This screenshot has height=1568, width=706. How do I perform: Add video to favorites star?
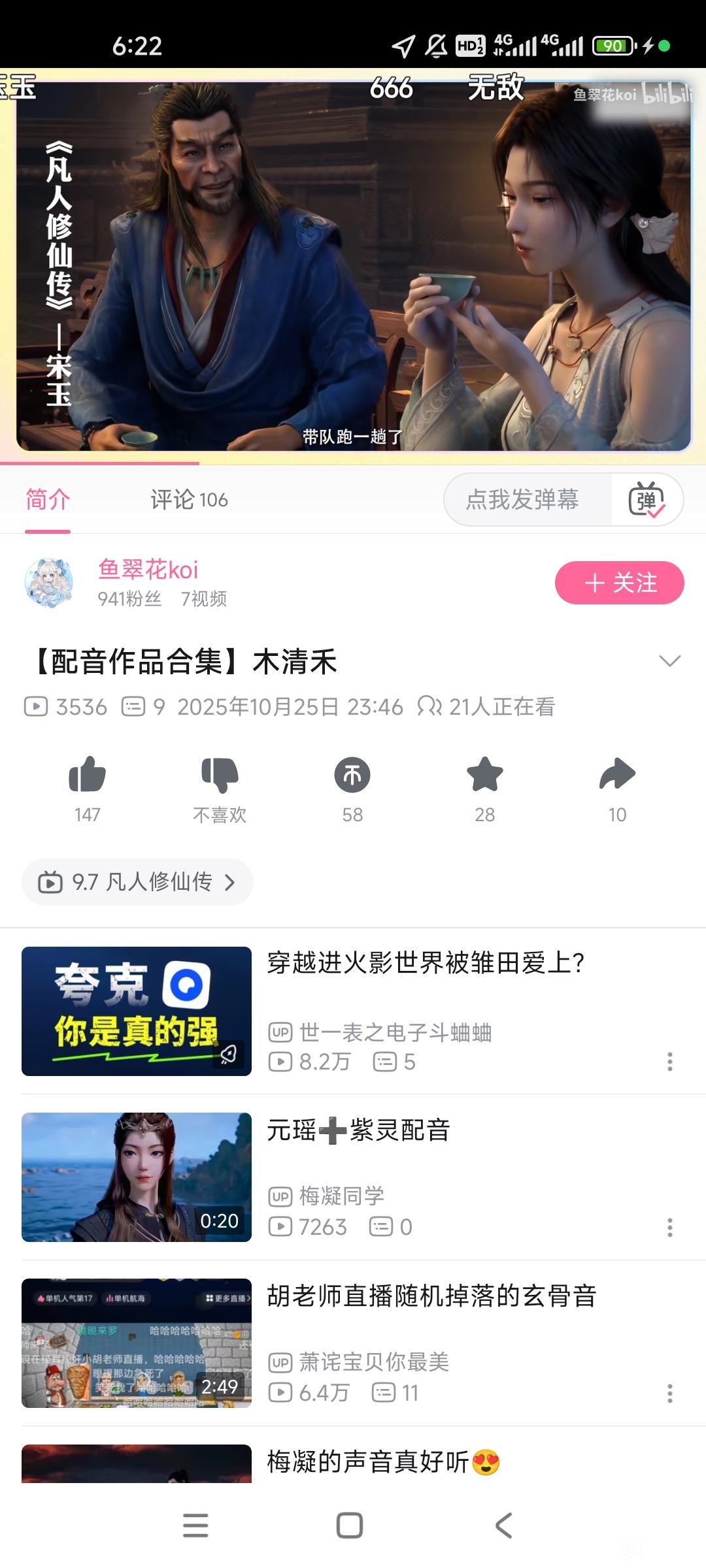pyautogui.click(x=484, y=776)
